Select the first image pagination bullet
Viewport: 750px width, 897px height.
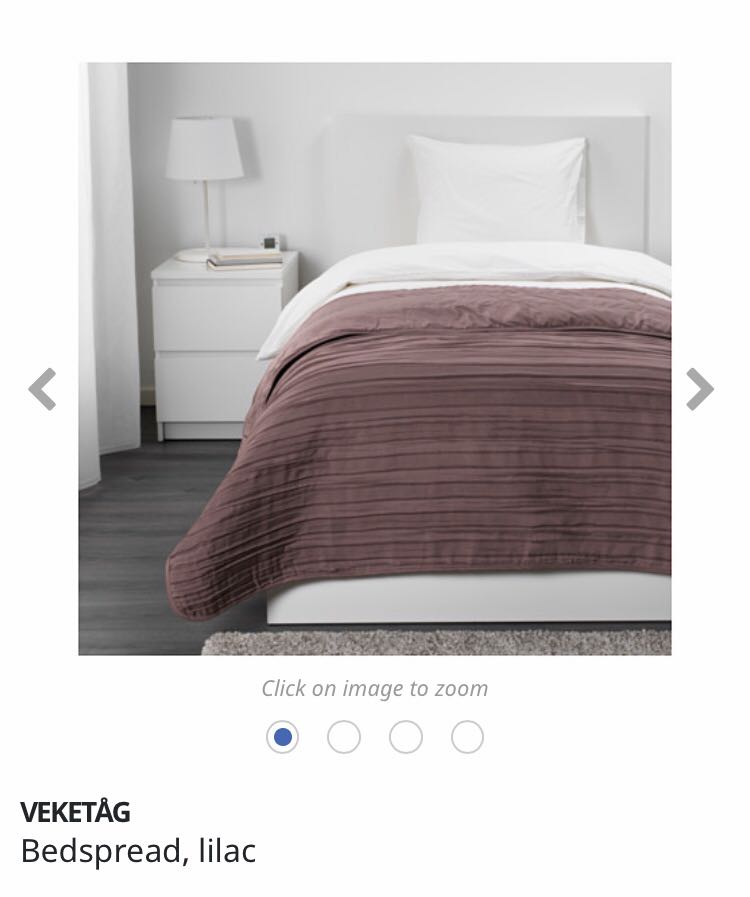(x=283, y=737)
